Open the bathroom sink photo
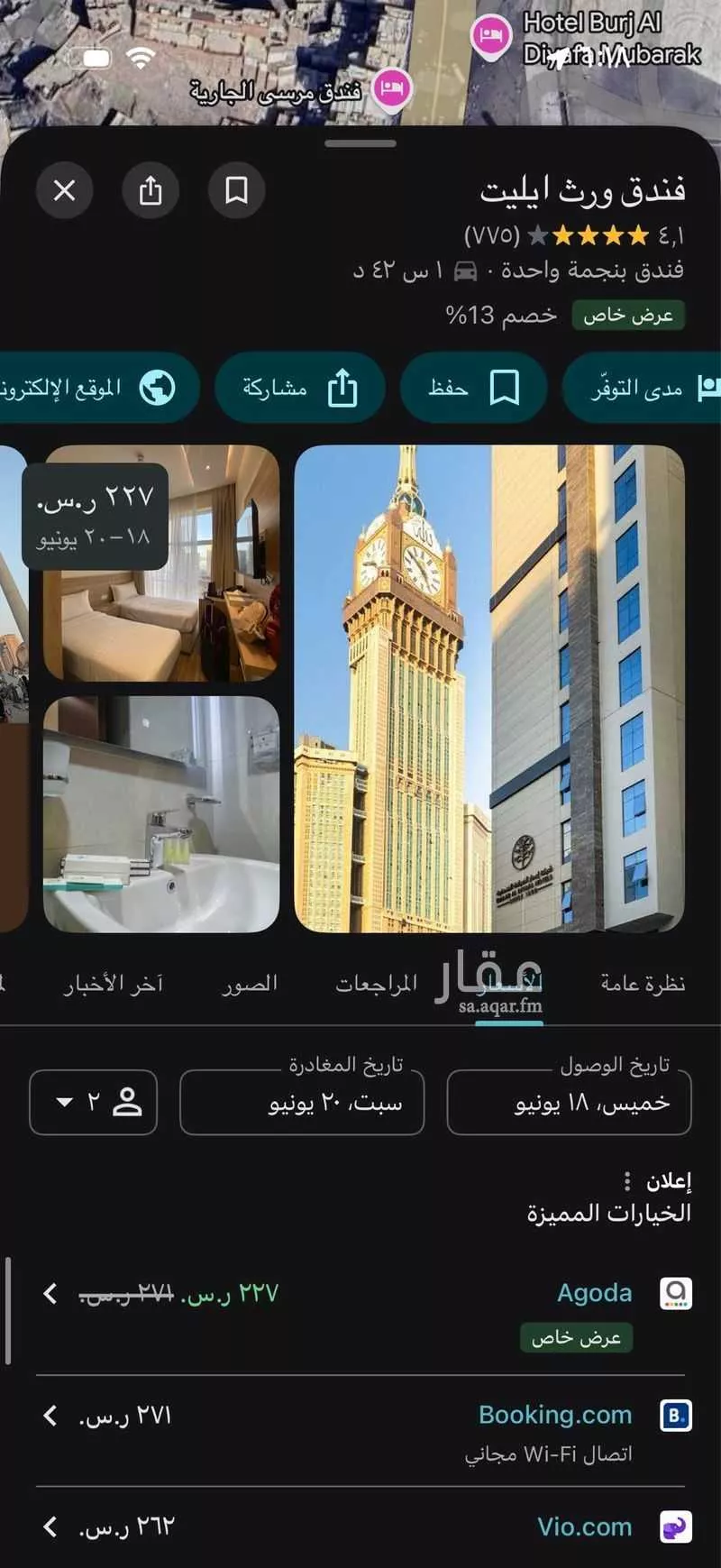The width and height of the screenshot is (721, 1568). (161, 813)
